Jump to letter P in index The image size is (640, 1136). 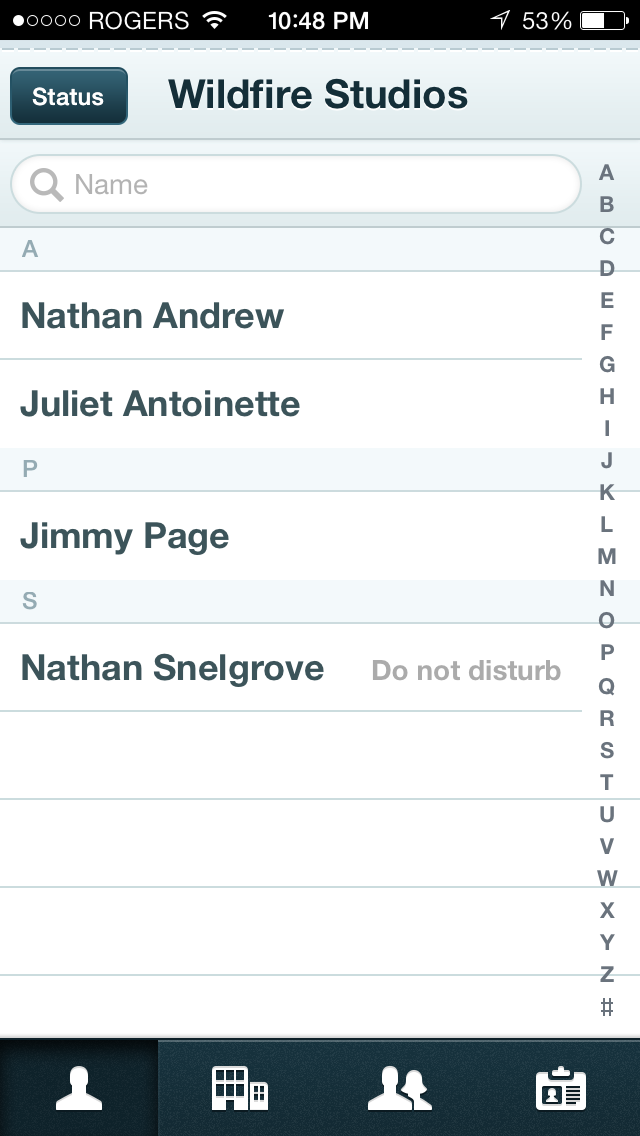click(x=607, y=653)
